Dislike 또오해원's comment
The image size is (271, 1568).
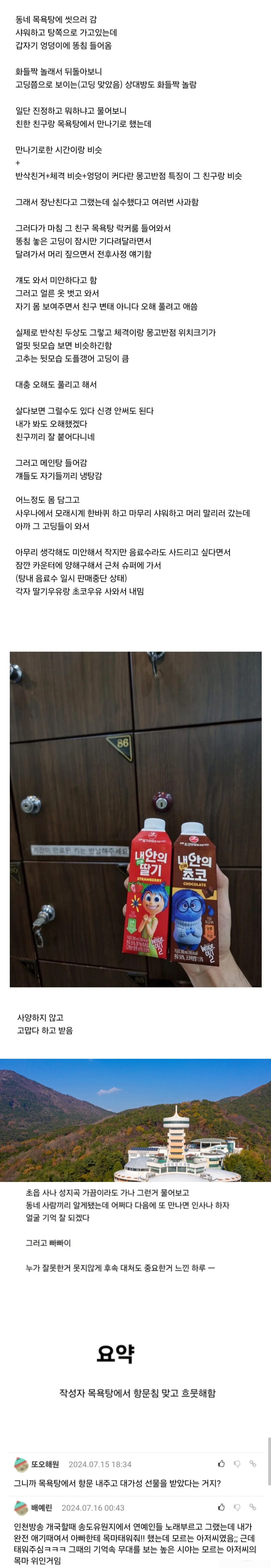pyautogui.click(x=237, y=1463)
